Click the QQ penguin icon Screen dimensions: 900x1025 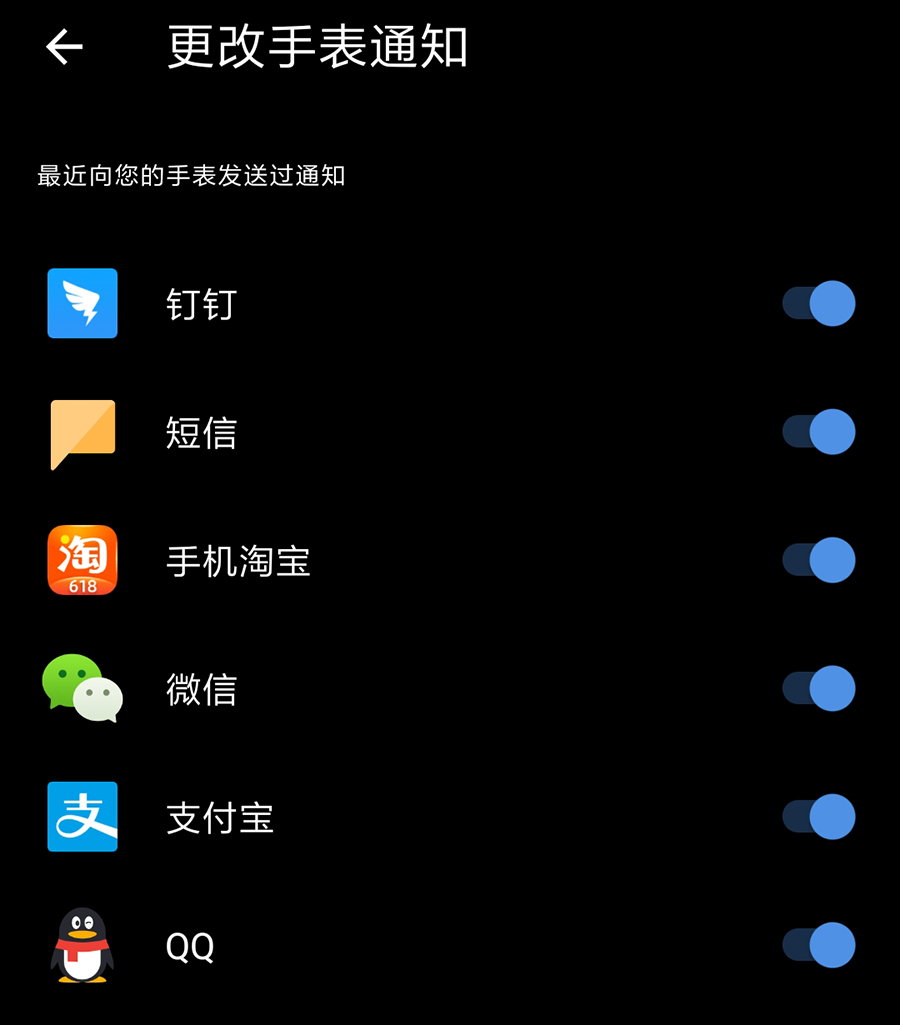[x=82, y=945]
